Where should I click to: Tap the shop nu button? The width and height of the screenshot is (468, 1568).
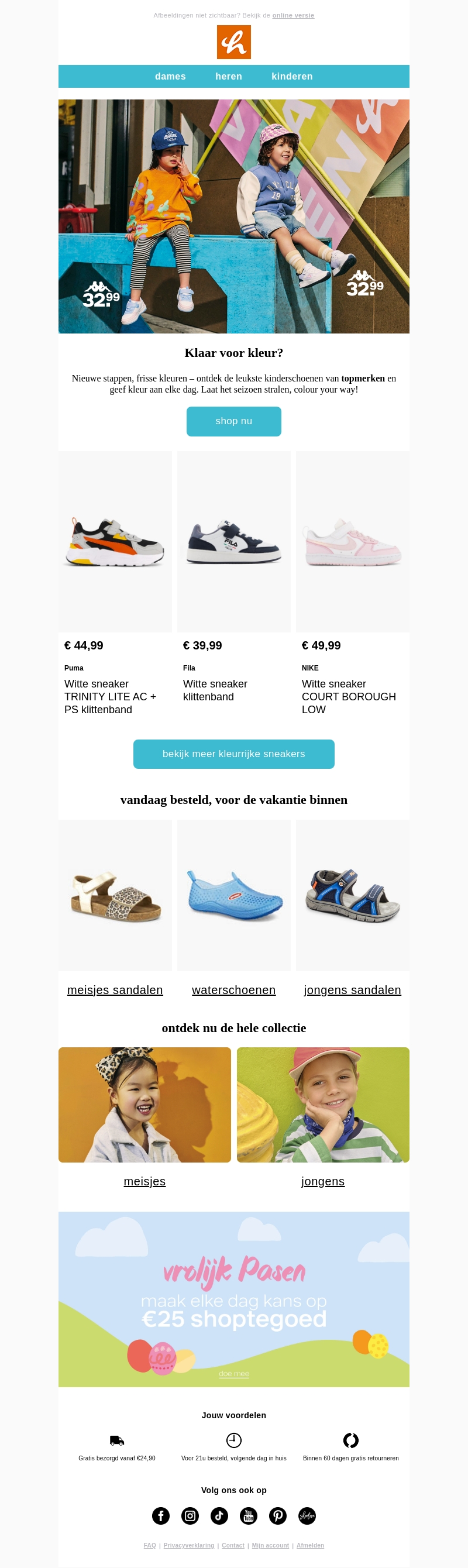click(233, 421)
